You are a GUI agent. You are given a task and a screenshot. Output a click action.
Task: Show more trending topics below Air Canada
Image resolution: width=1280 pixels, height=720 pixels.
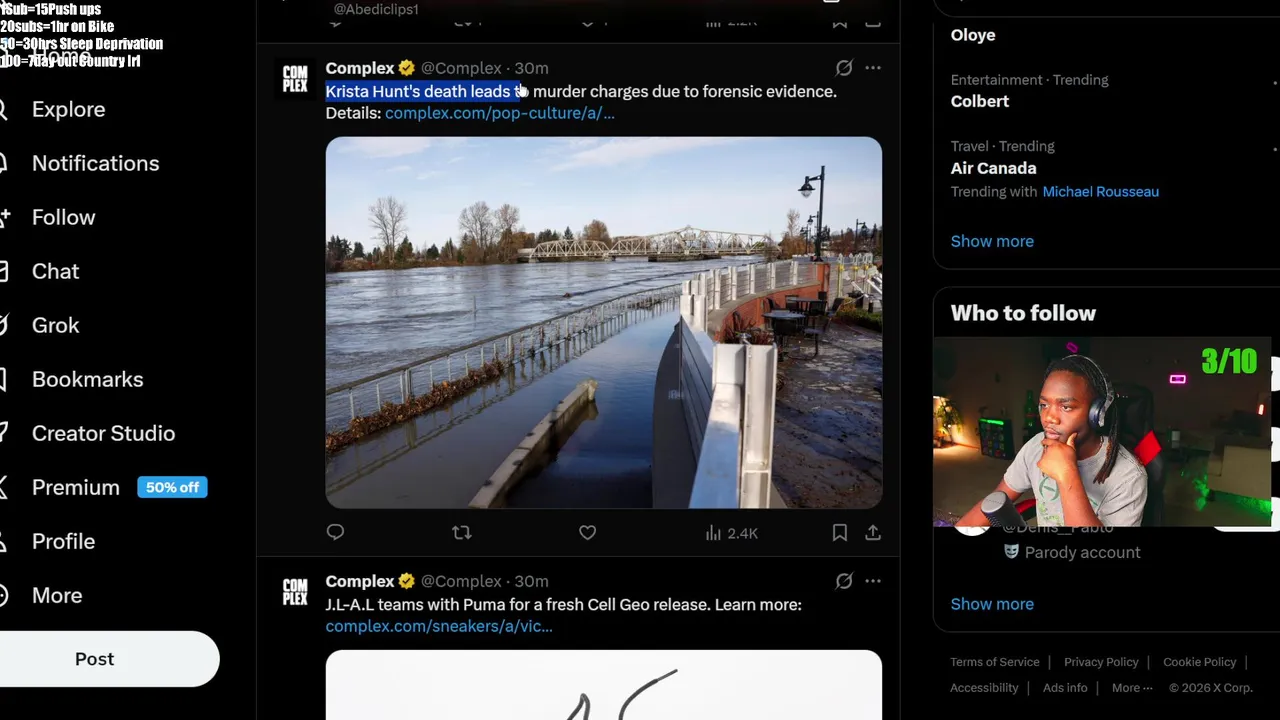tap(992, 241)
